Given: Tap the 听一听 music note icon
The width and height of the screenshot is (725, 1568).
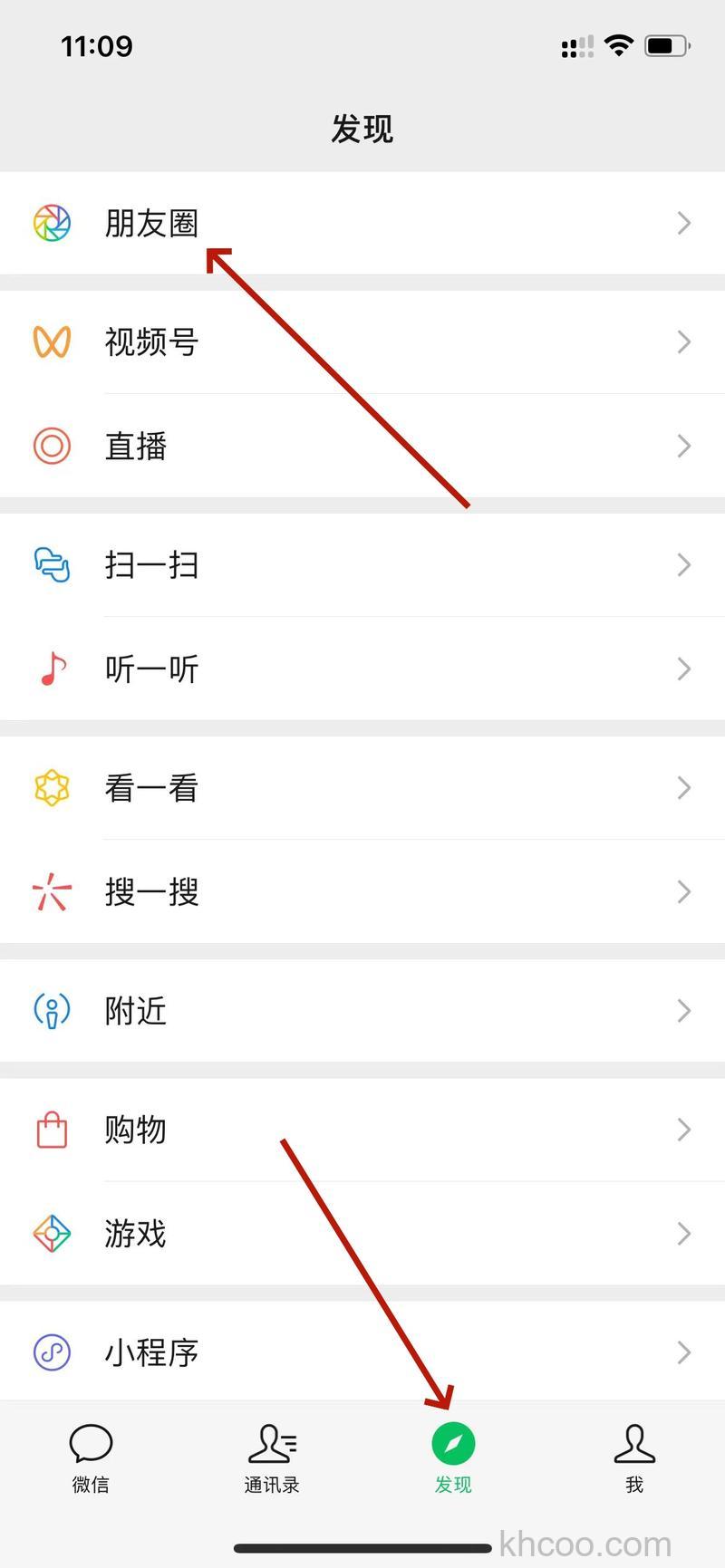Looking at the screenshot, I should (x=52, y=669).
